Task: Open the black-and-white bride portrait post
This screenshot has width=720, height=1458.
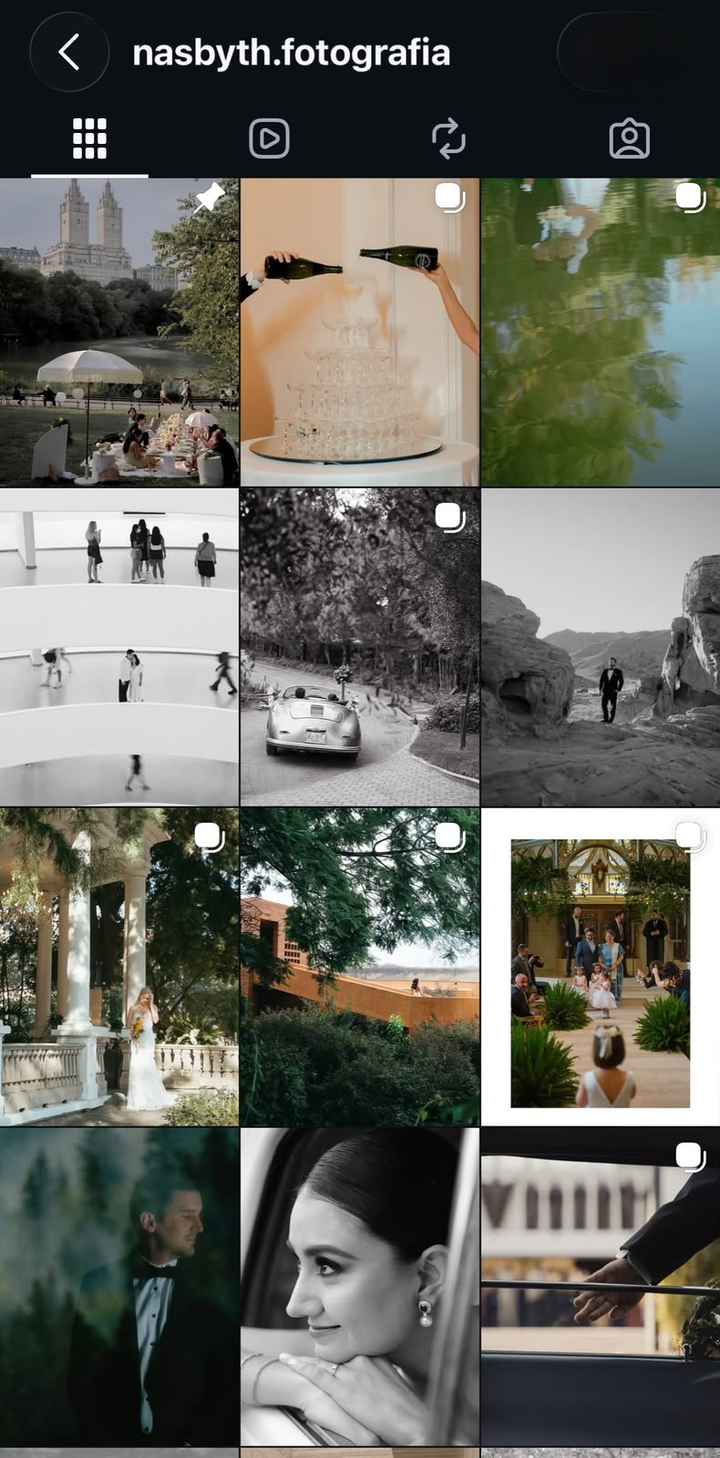Action: pyautogui.click(x=360, y=1287)
